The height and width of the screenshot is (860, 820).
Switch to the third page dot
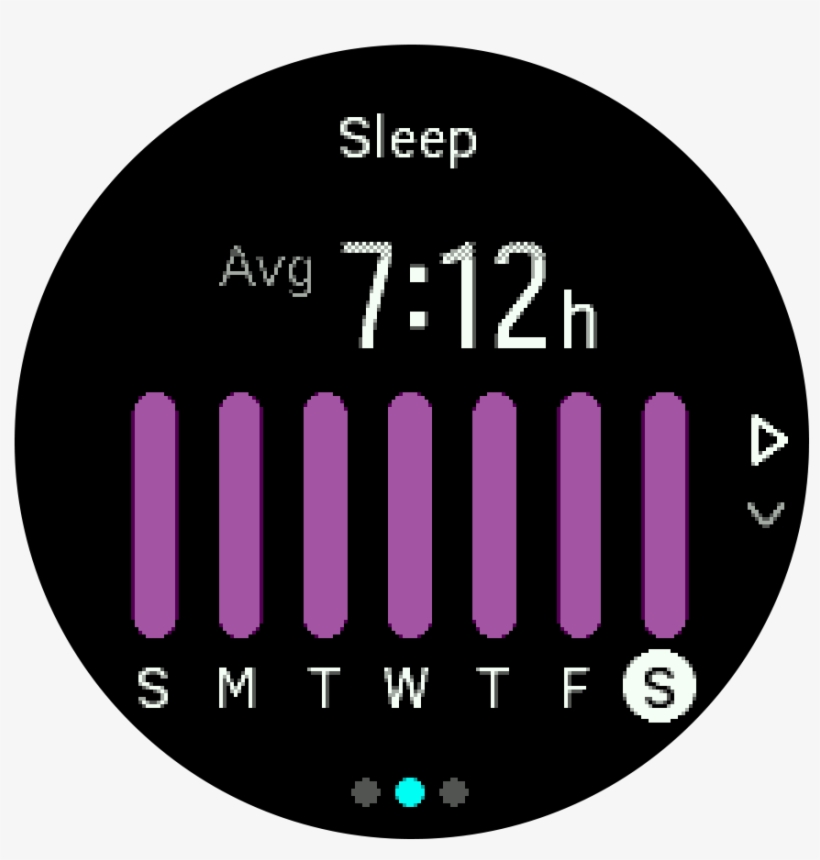click(452, 793)
